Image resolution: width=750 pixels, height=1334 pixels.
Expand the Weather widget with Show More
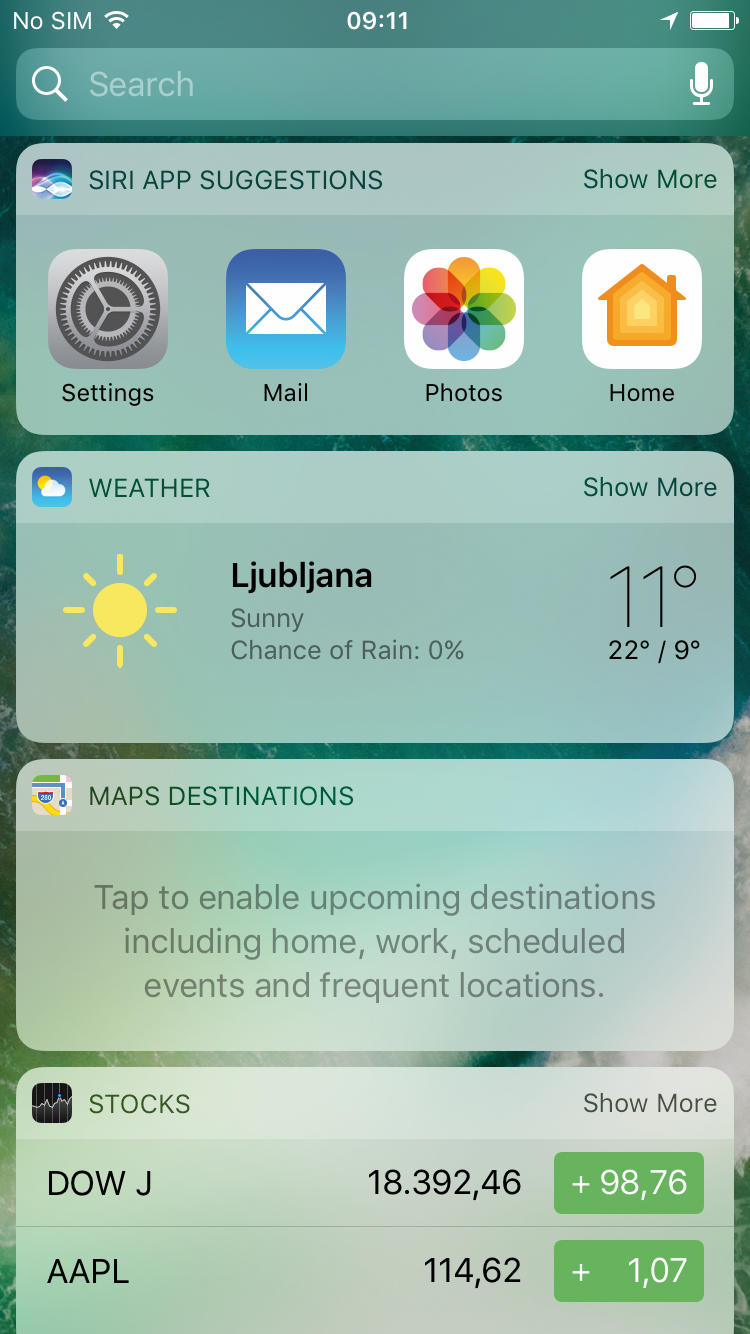click(650, 488)
